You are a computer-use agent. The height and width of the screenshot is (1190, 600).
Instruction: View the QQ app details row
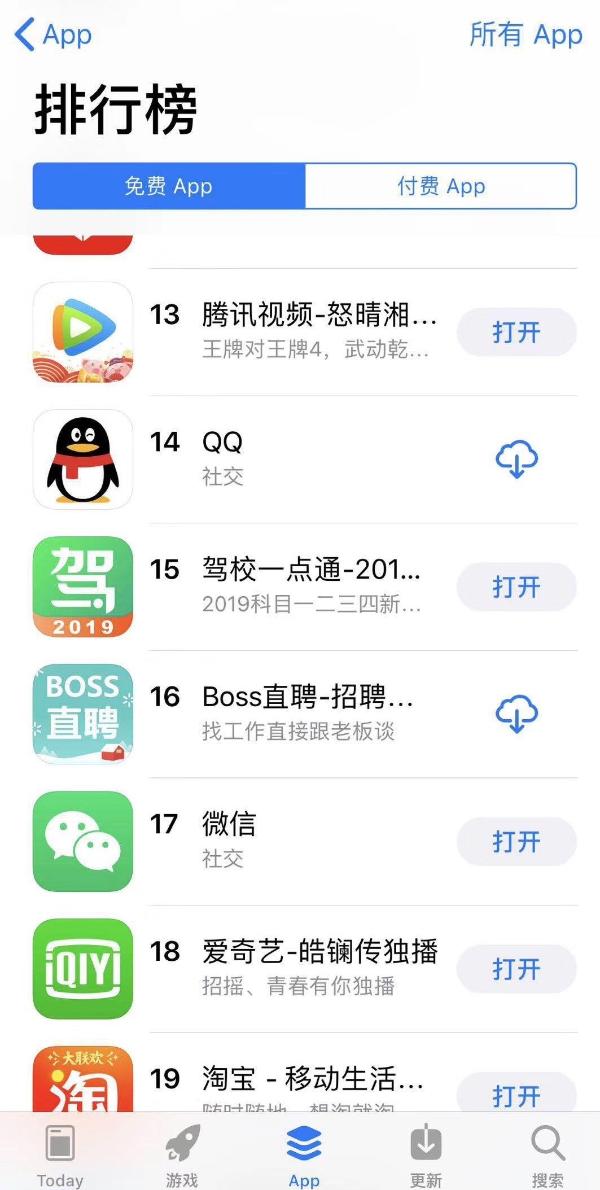pyautogui.click(x=300, y=458)
